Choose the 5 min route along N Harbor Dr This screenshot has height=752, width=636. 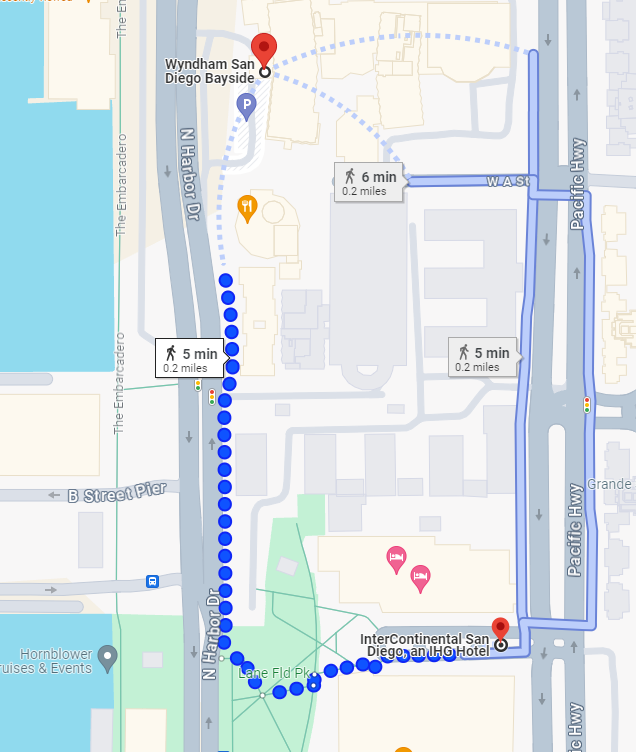coord(190,358)
